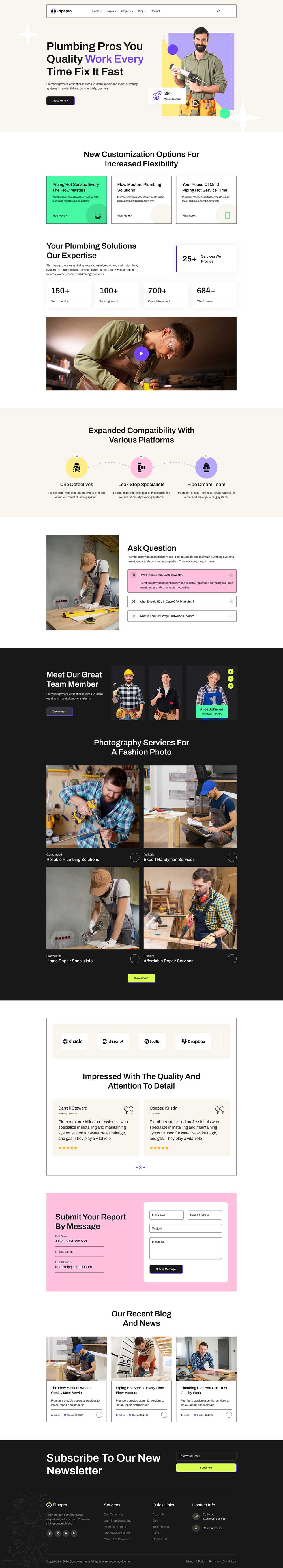
Task: Tap the Submit Message button
Action: coord(166,1269)
